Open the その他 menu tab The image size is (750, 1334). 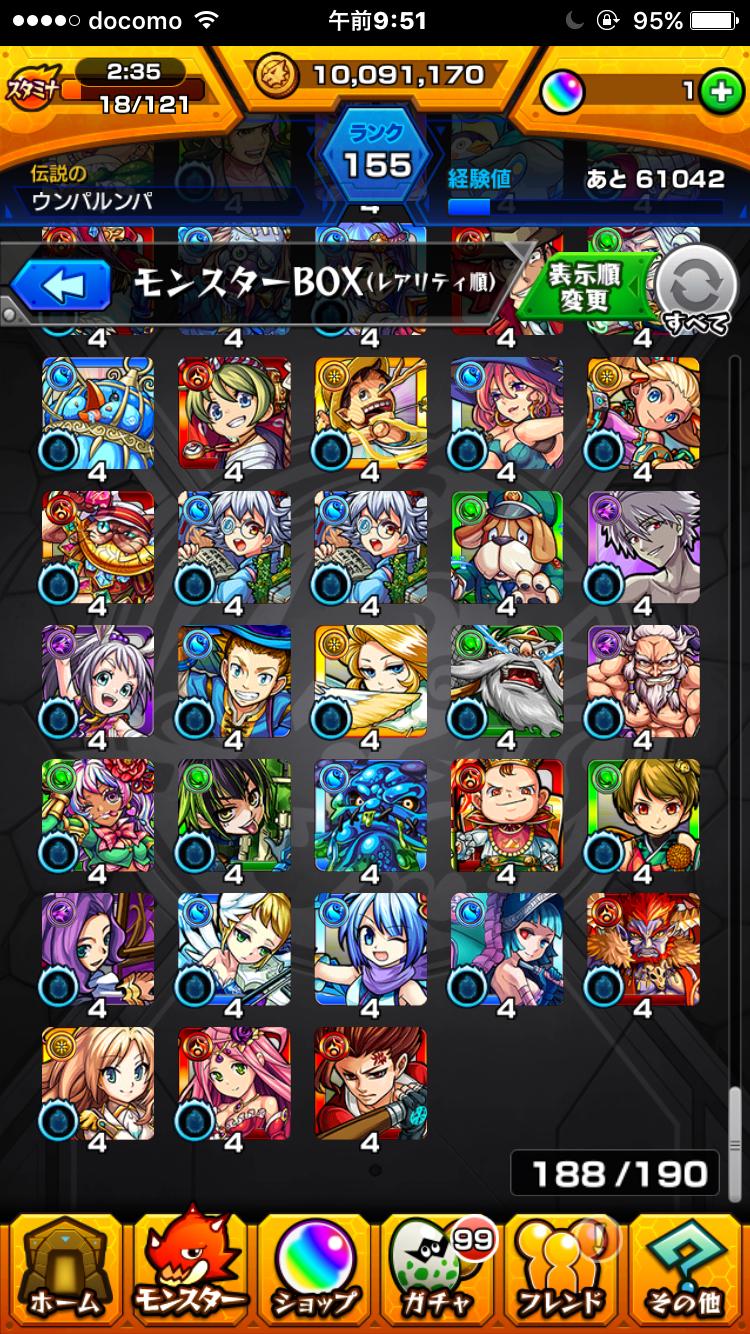(687, 1272)
